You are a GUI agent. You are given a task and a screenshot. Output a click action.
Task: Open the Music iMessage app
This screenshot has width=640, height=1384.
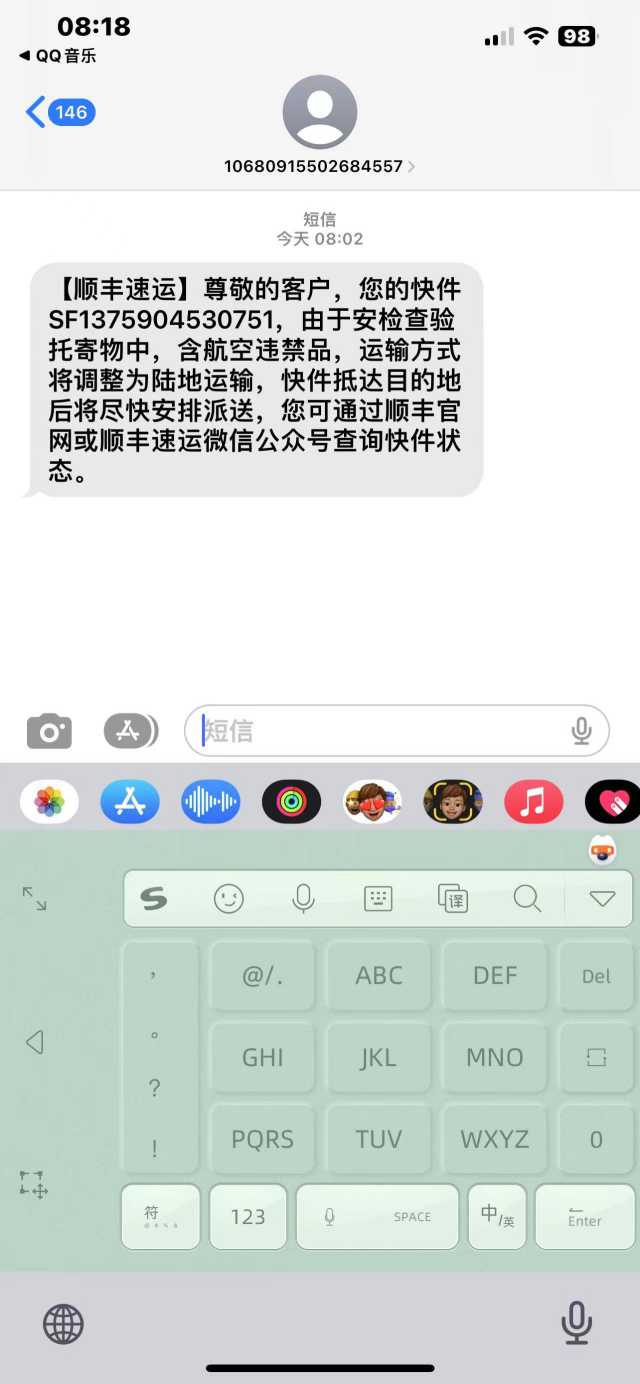[534, 802]
